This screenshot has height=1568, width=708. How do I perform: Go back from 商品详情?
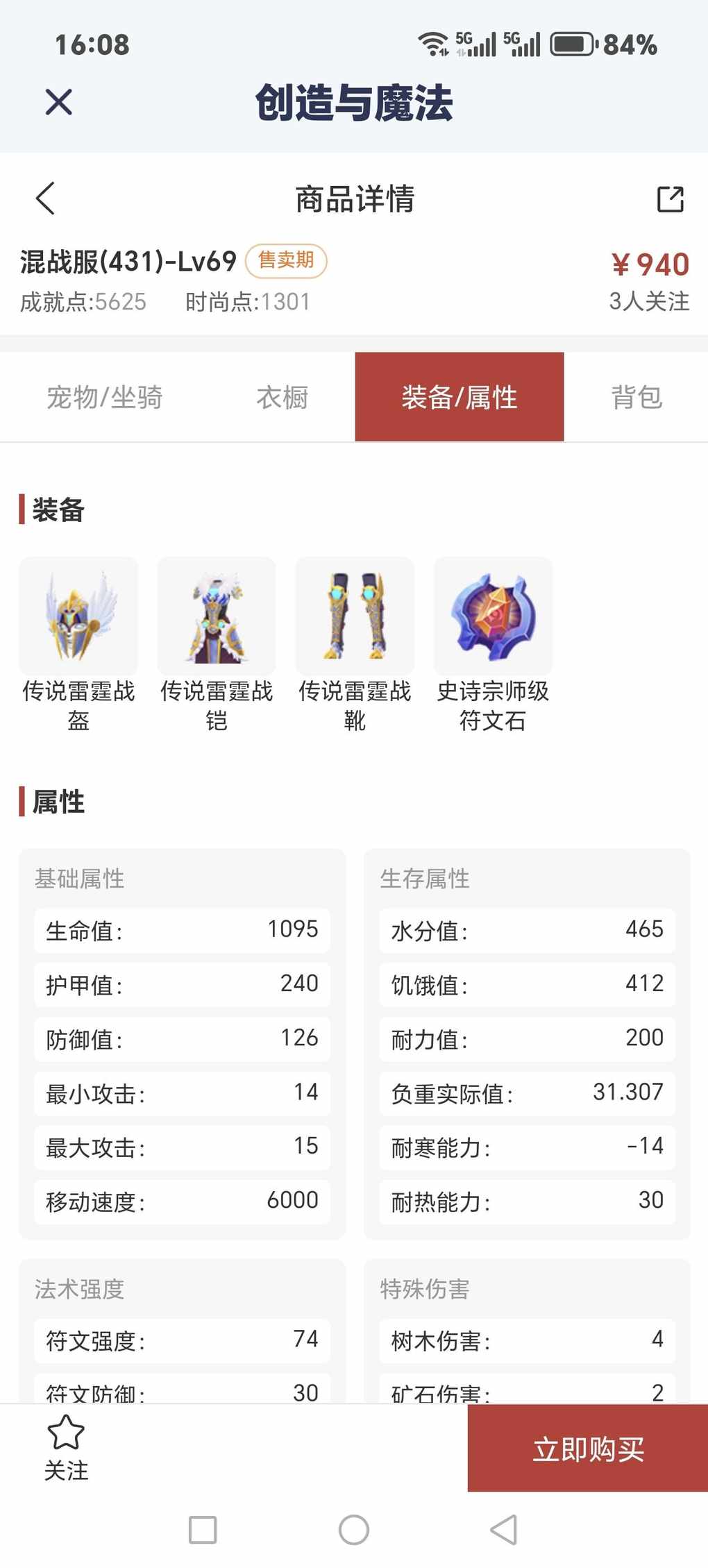coord(46,199)
